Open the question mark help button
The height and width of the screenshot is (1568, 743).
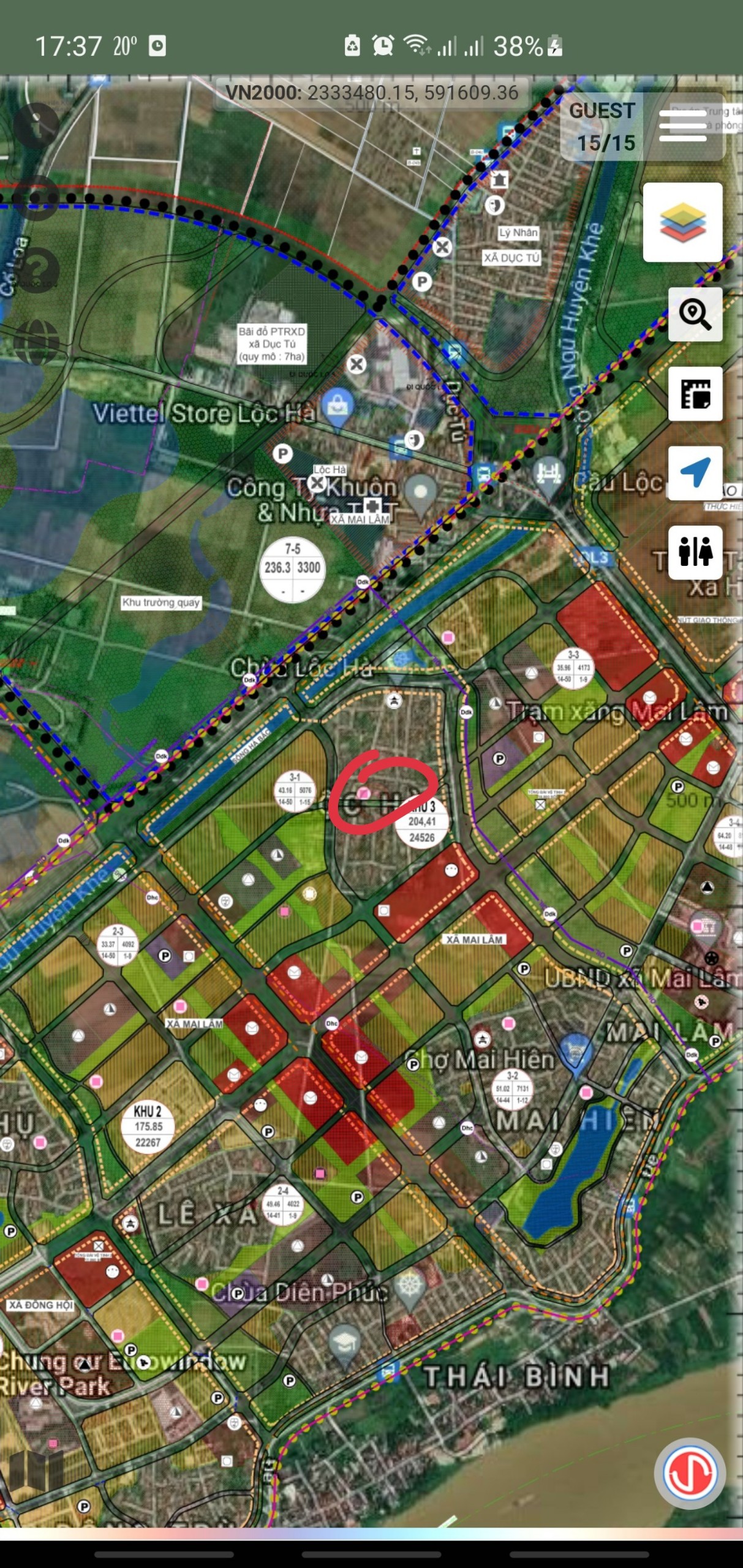(x=37, y=269)
